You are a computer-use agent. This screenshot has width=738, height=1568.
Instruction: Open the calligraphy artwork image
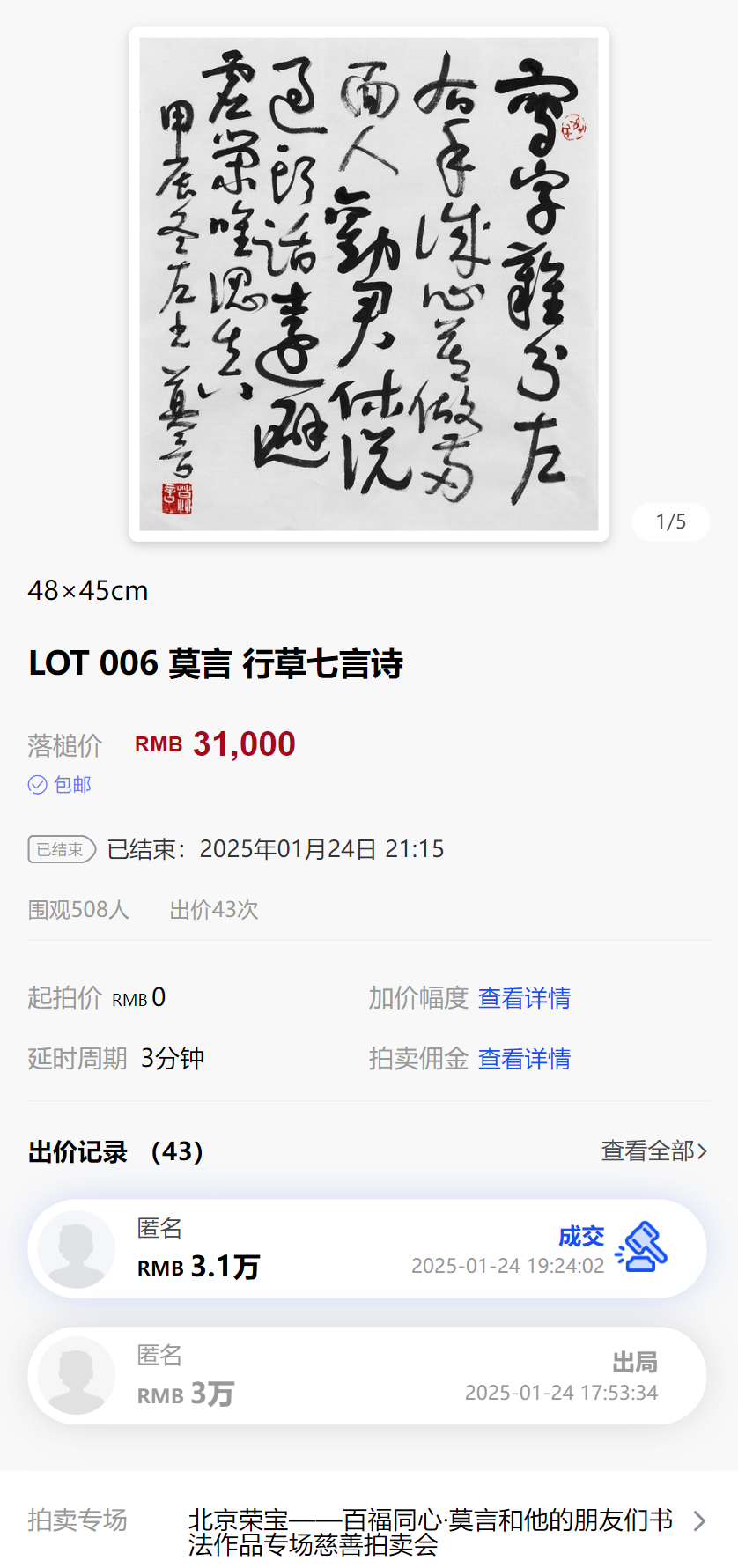click(369, 284)
